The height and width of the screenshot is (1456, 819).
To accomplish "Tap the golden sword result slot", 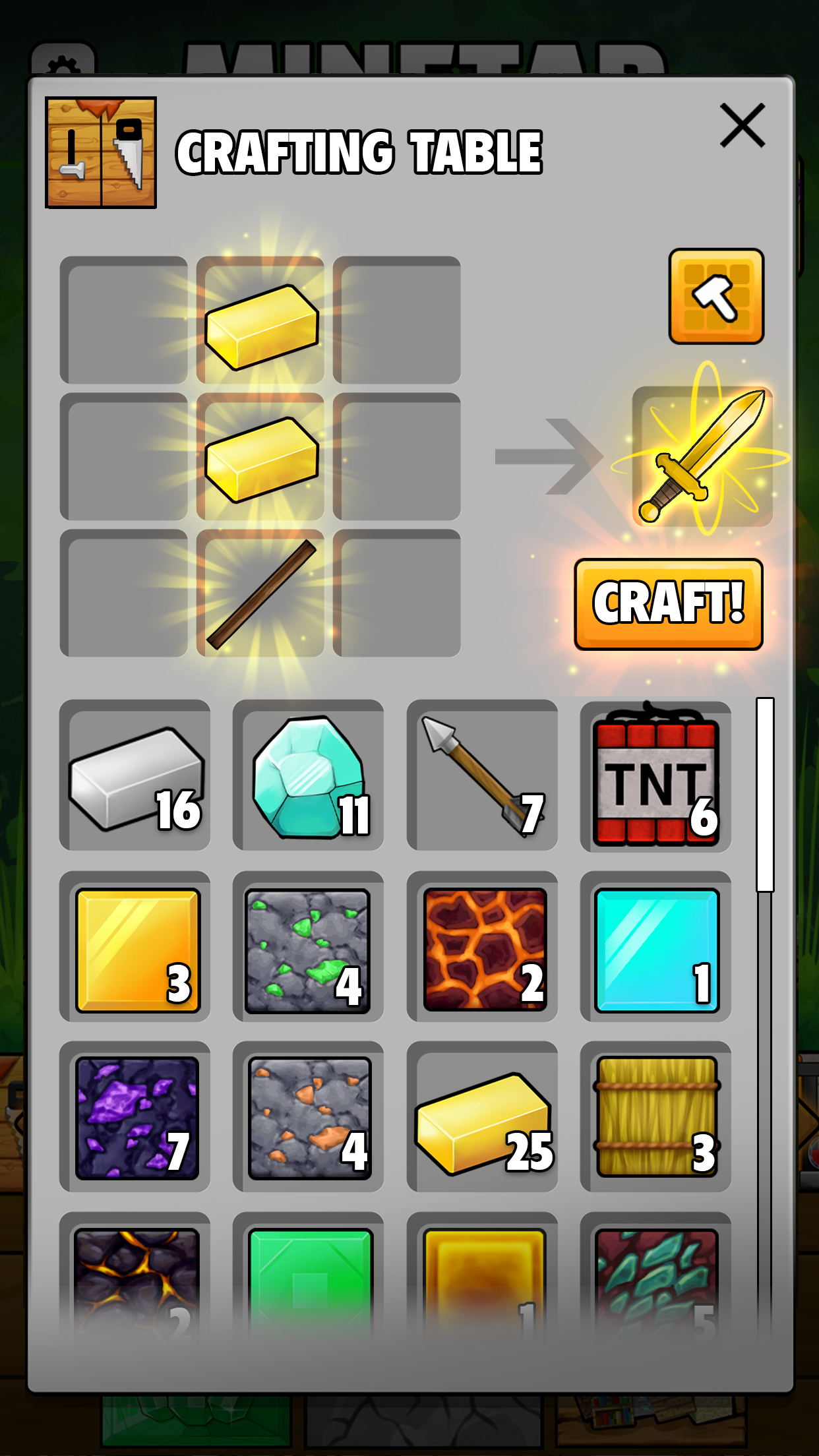I will click(702, 456).
